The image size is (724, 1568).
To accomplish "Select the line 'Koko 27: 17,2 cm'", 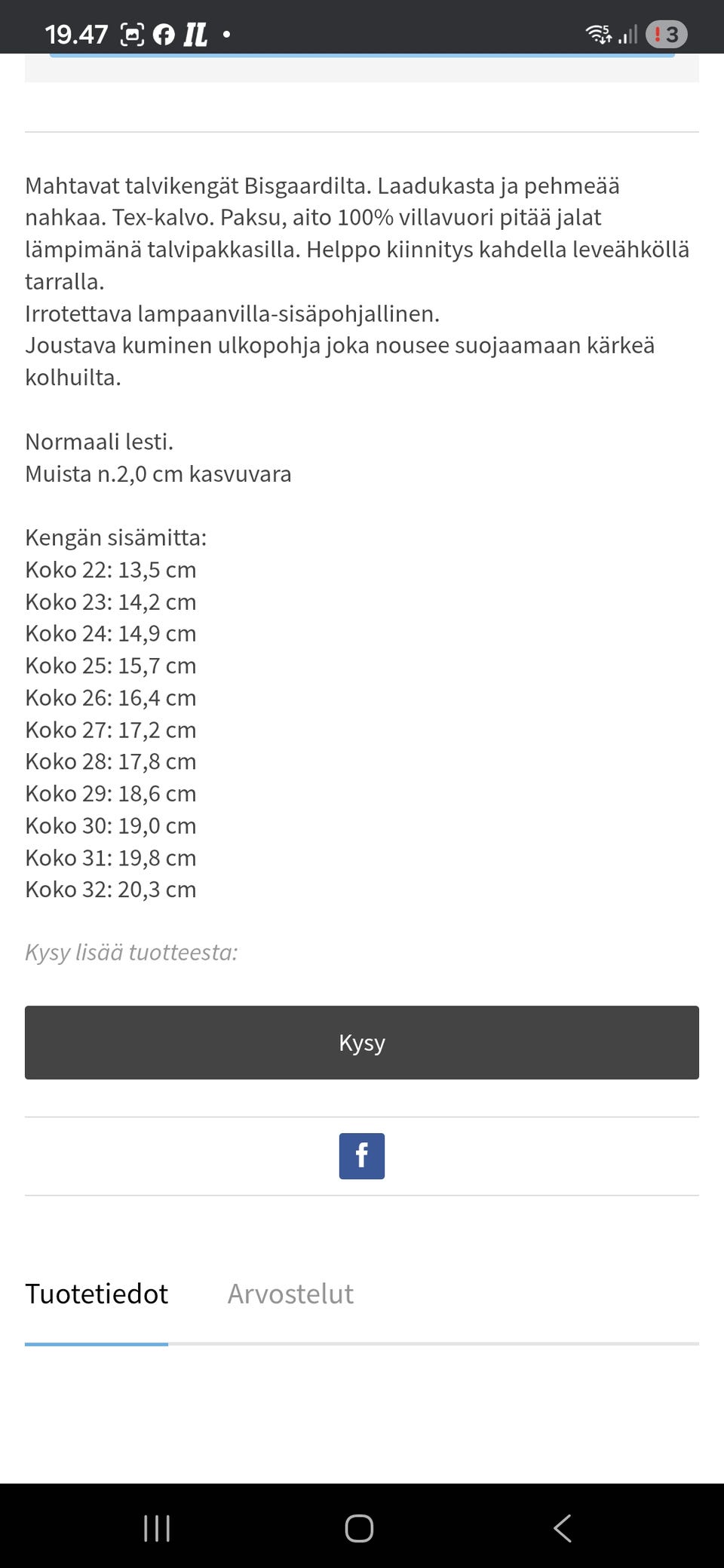I will (110, 730).
